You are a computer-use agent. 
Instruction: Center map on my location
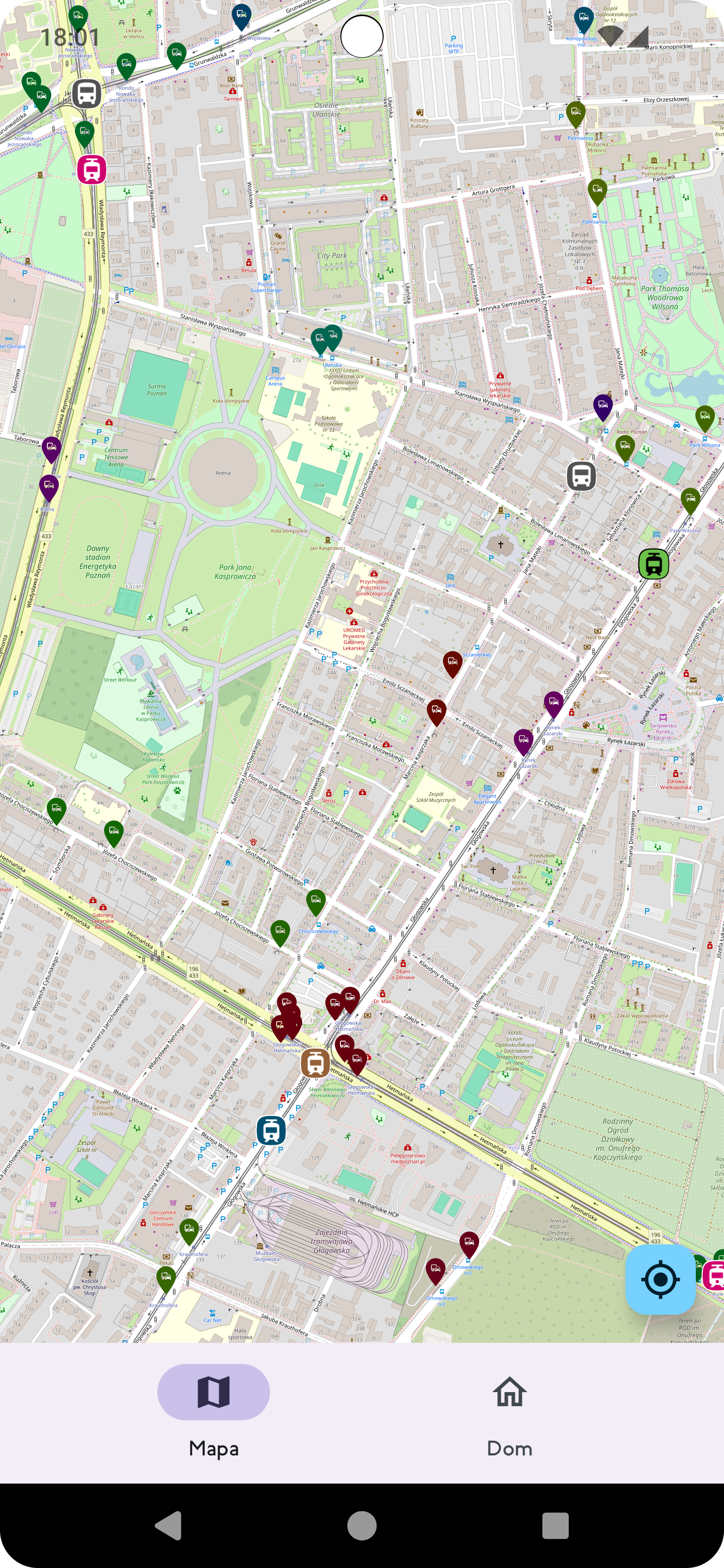(x=660, y=1279)
